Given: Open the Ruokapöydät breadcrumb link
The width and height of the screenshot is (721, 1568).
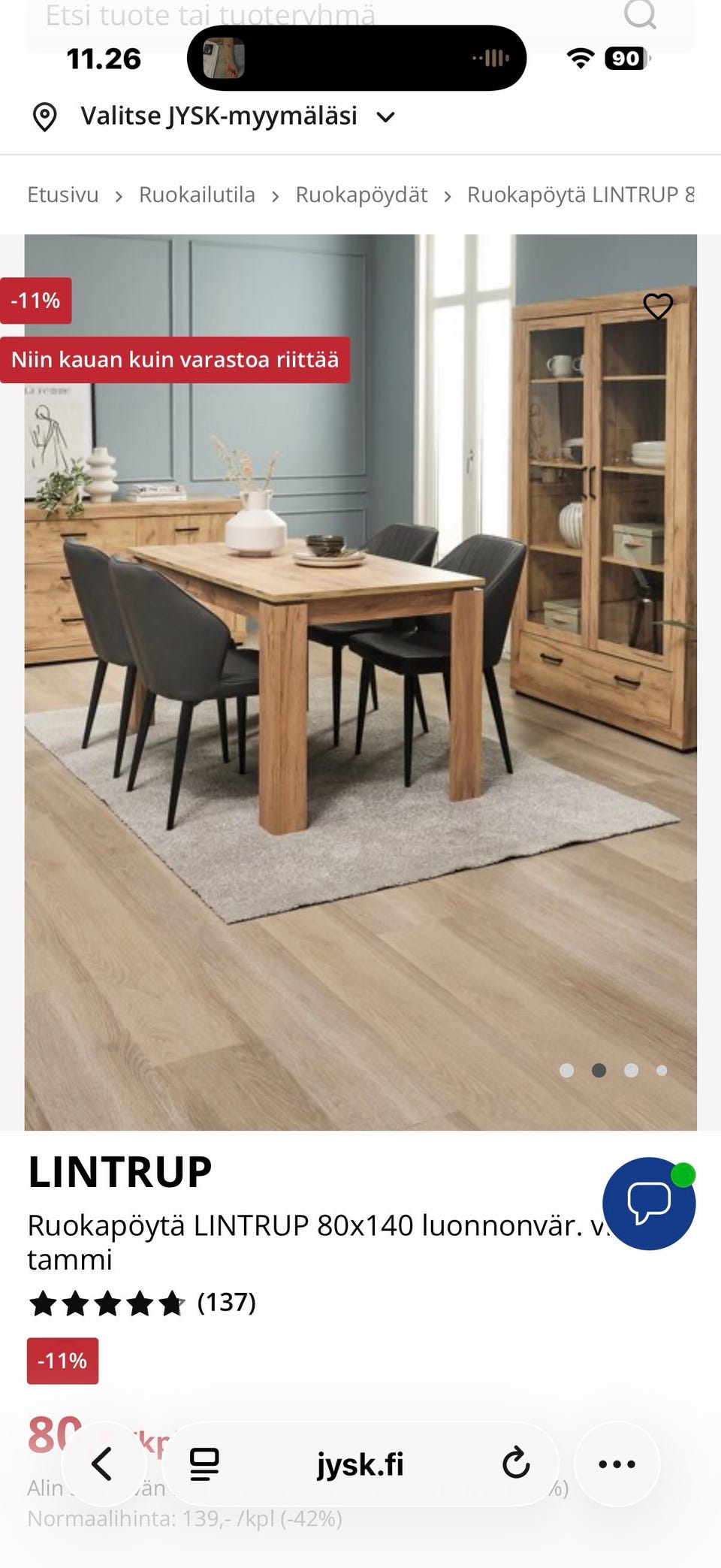Looking at the screenshot, I should click(x=361, y=195).
